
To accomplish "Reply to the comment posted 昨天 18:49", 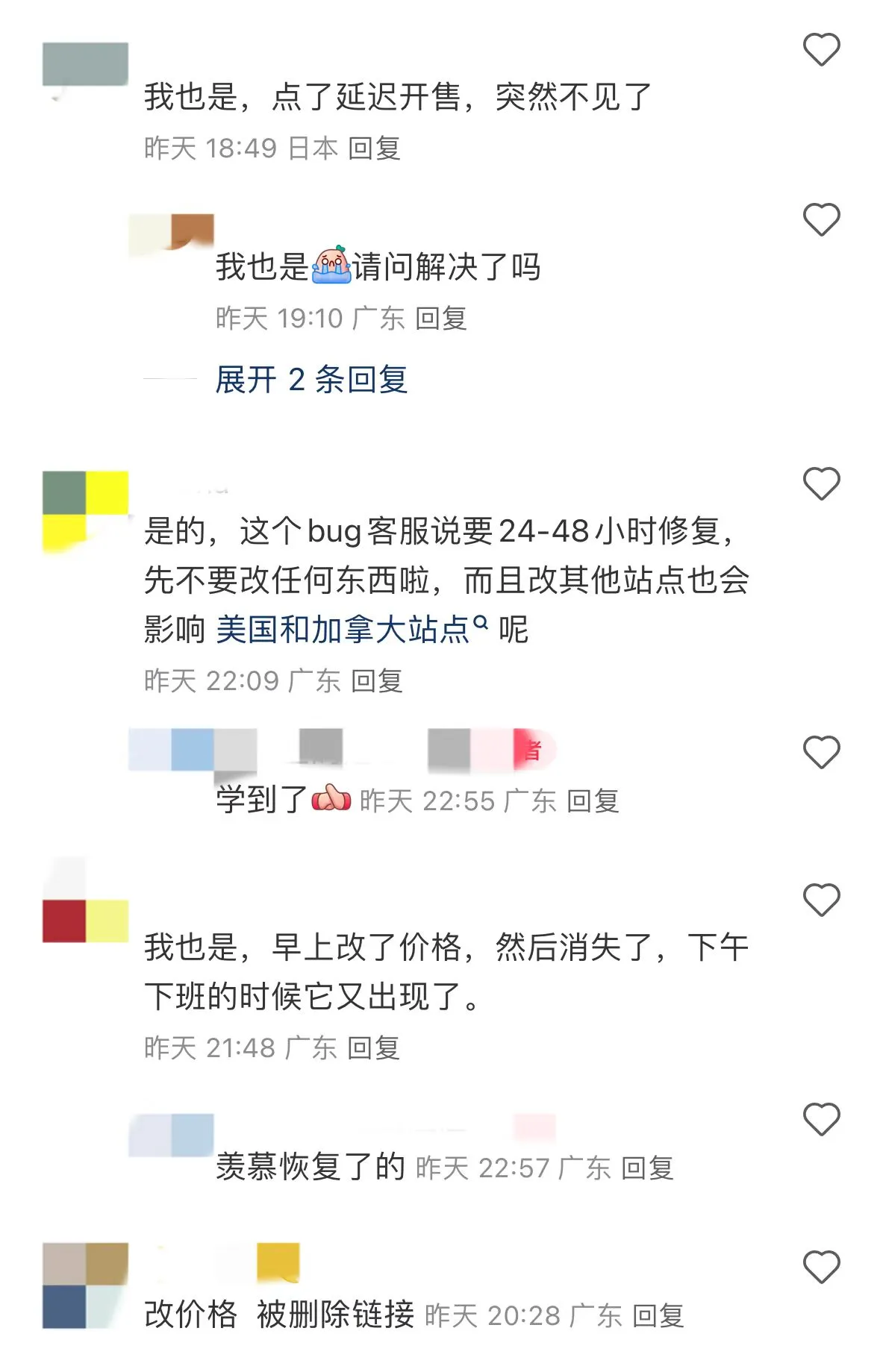I will (x=374, y=148).
